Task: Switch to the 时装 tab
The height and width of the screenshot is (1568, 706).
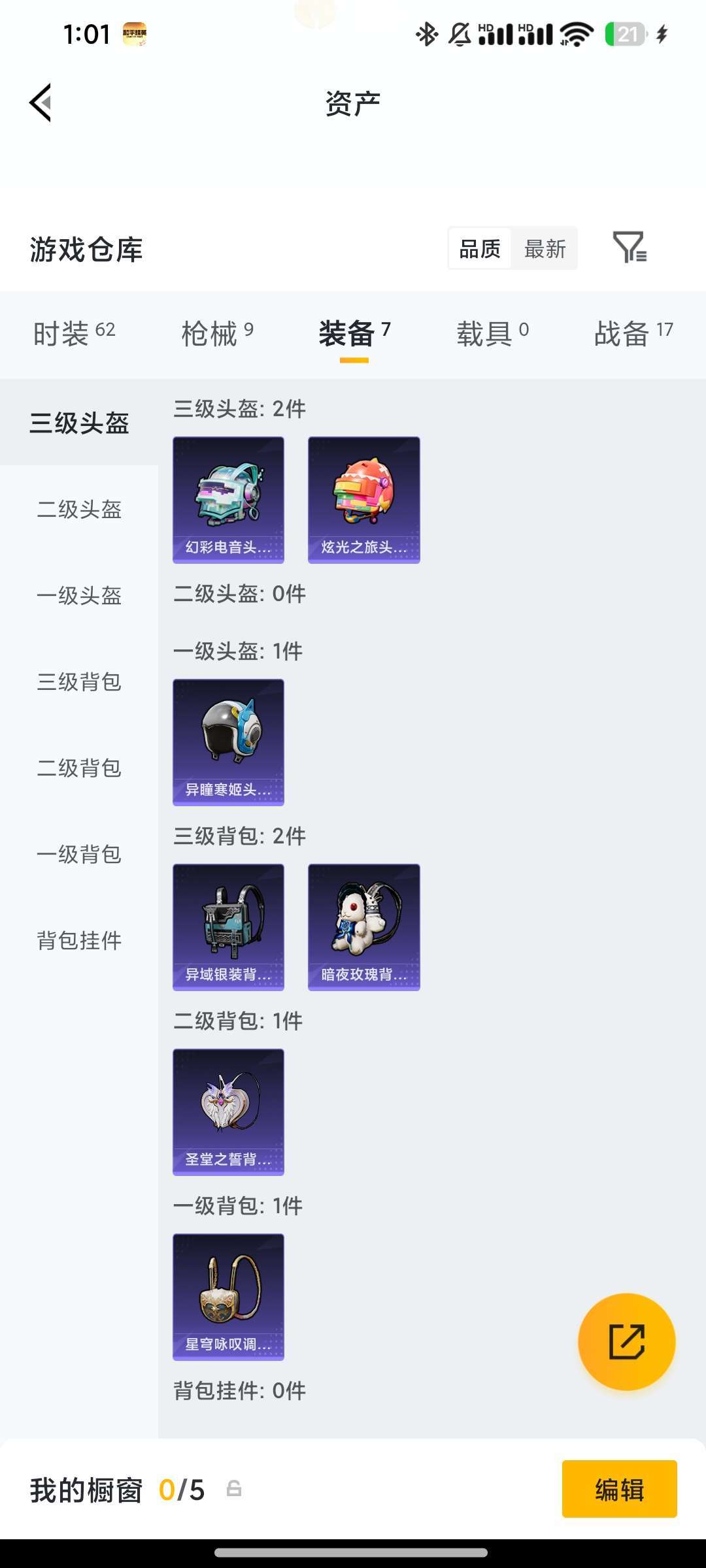Action: click(x=74, y=333)
